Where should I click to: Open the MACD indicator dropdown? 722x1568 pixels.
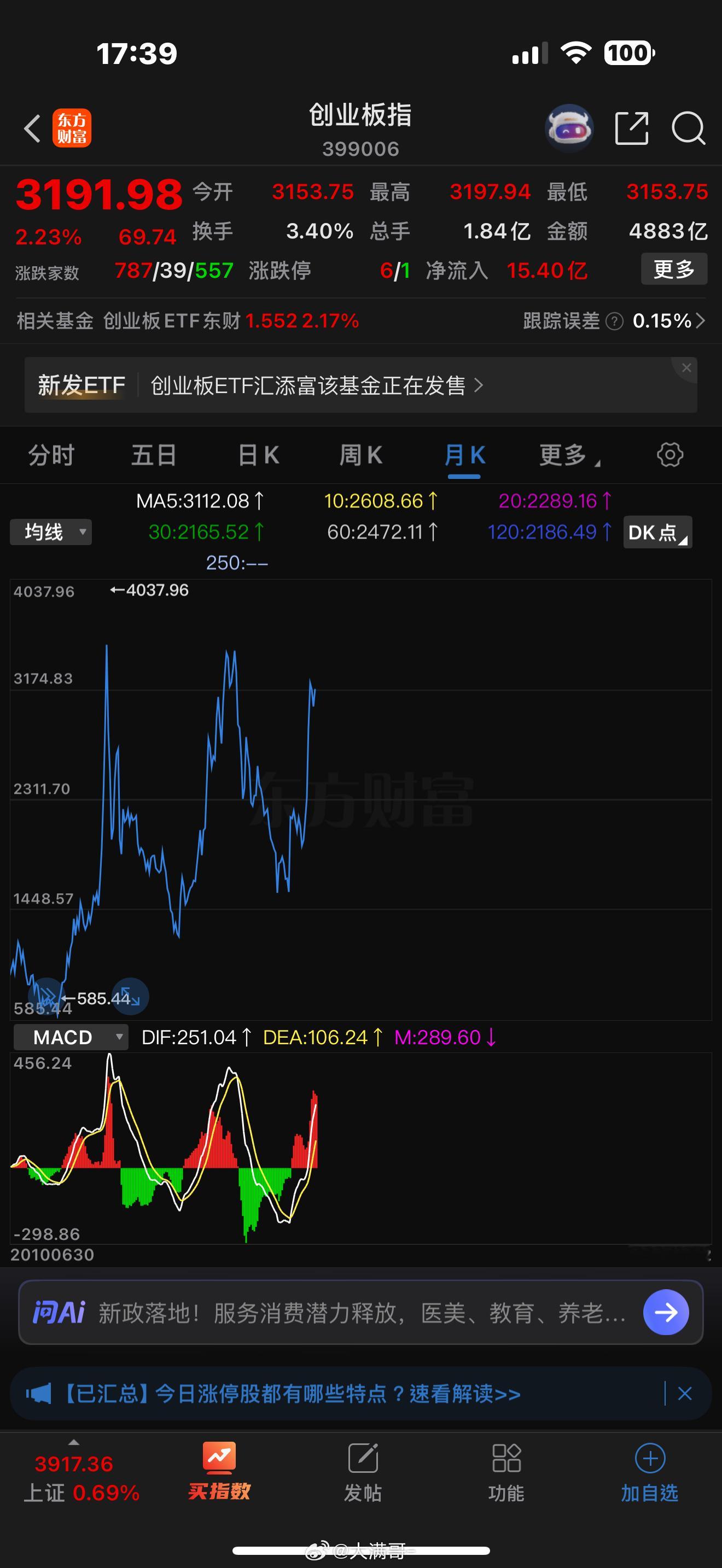[70, 1037]
